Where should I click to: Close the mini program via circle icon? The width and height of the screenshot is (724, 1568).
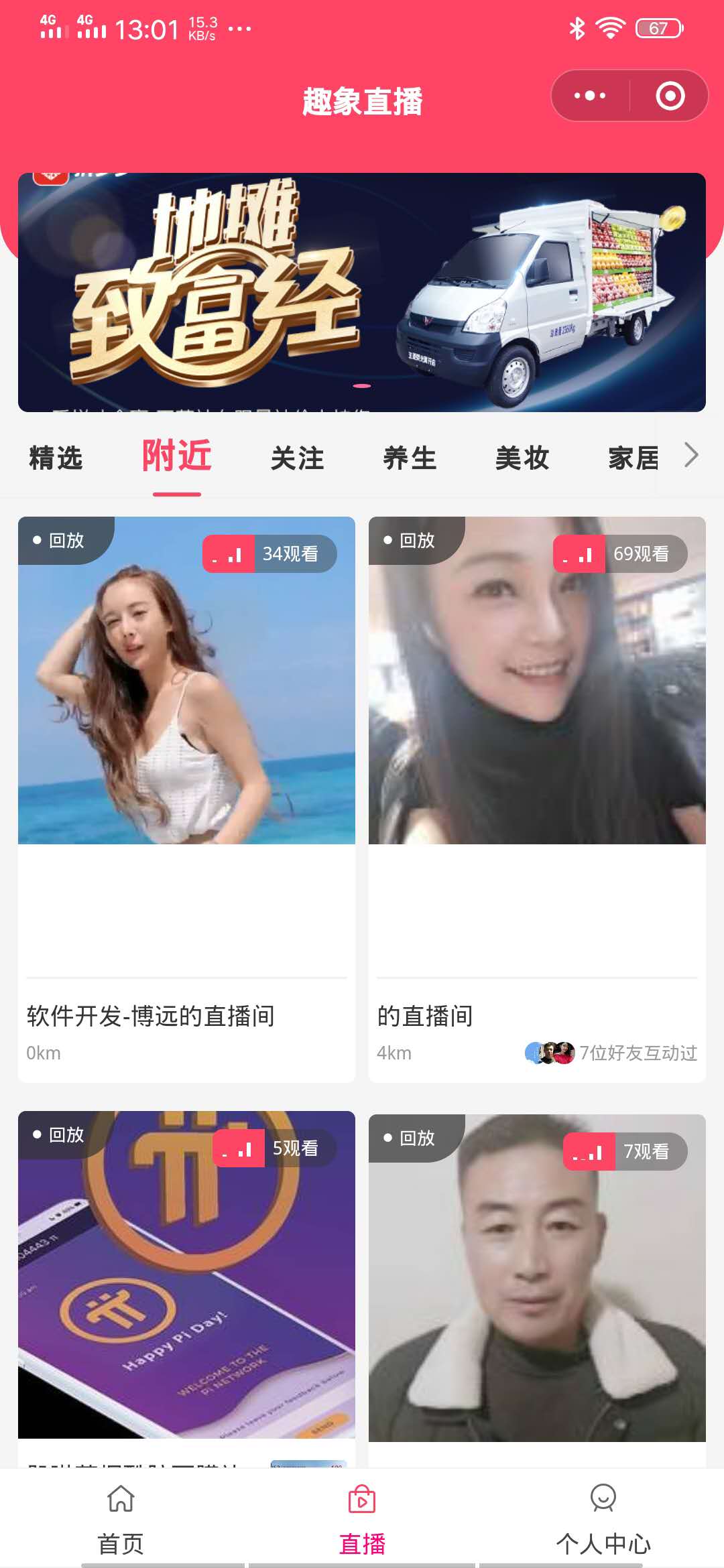point(670,96)
